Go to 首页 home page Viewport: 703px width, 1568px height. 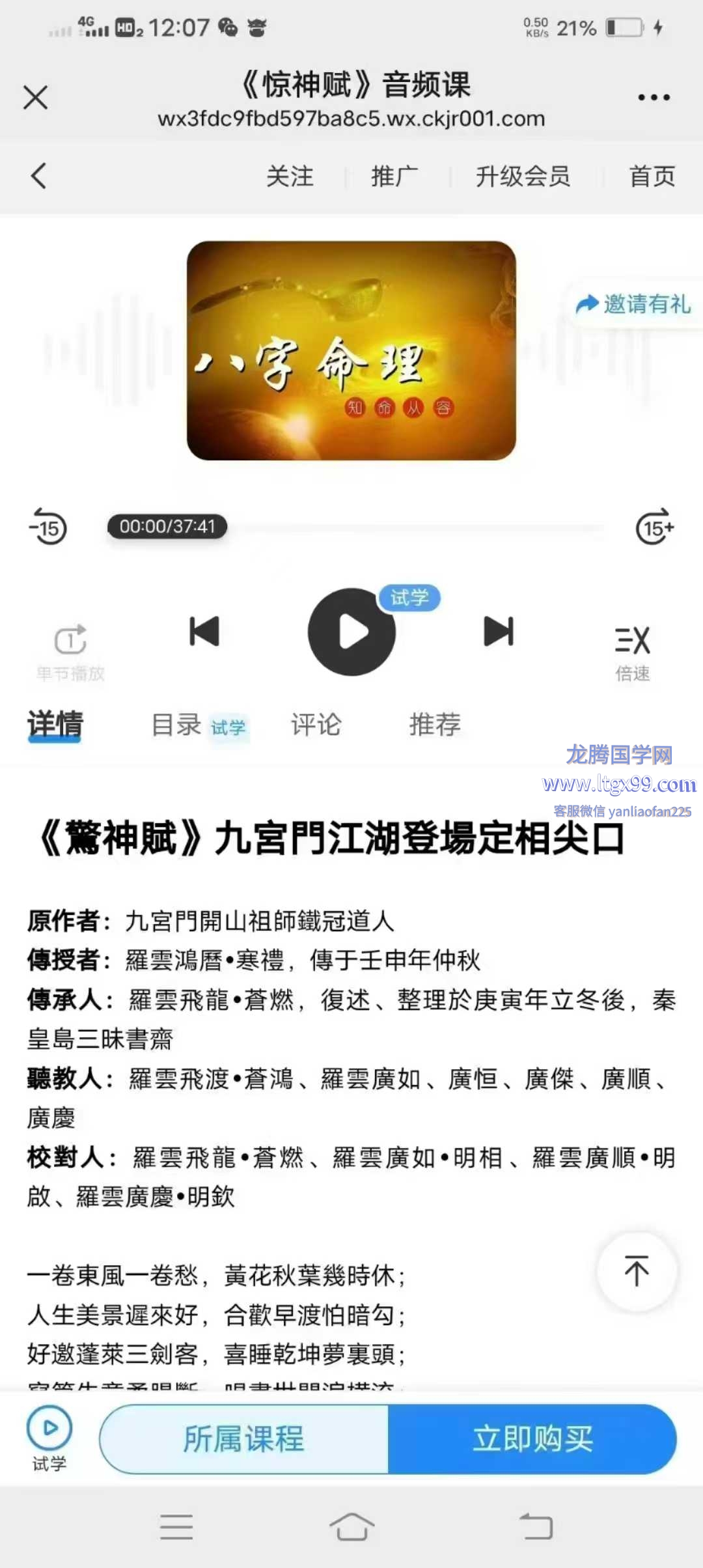click(652, 176)
